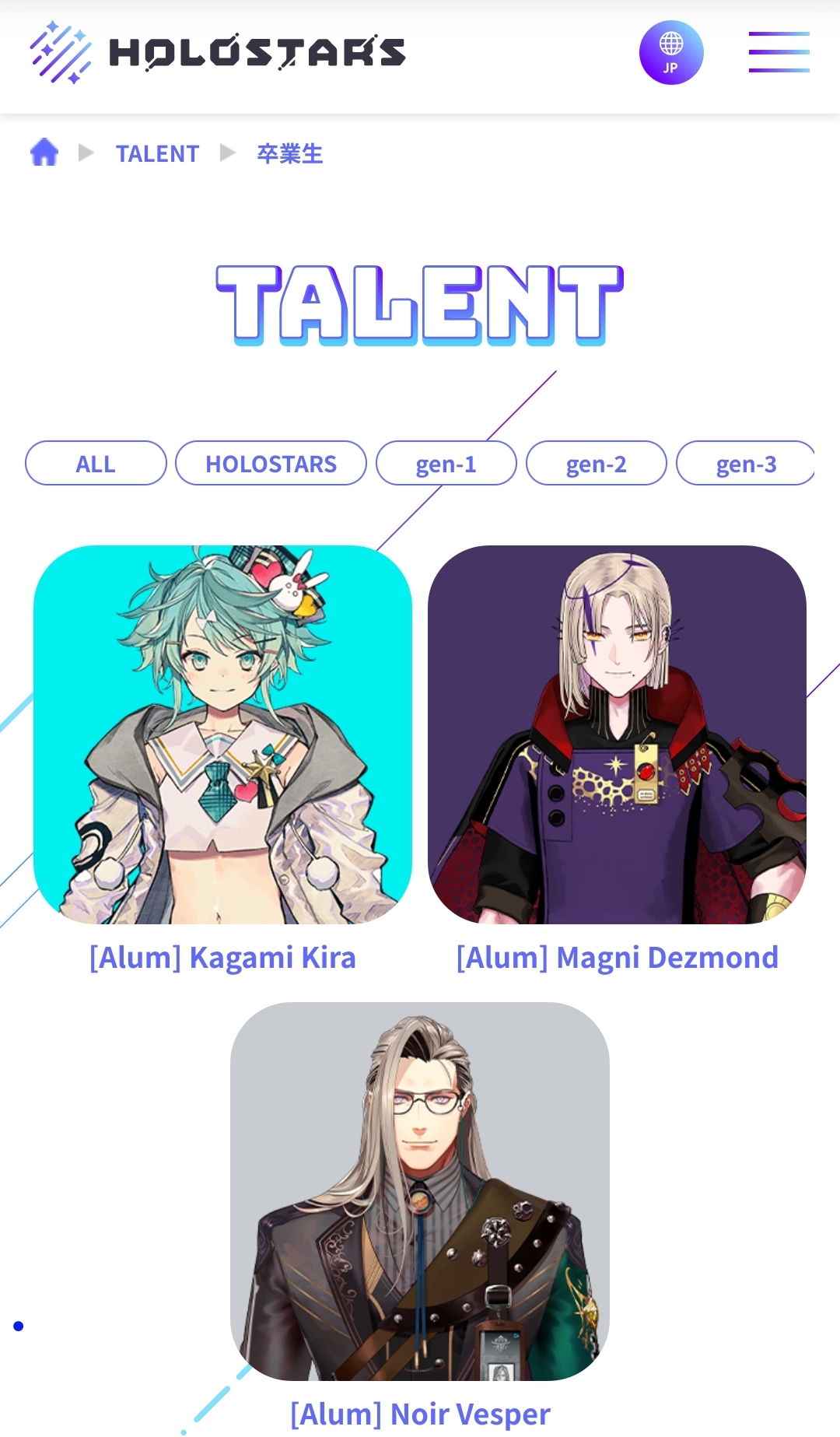This screenshot has width=840, height=1437.
Task: Open the hamburger menu
Action: 779,52
